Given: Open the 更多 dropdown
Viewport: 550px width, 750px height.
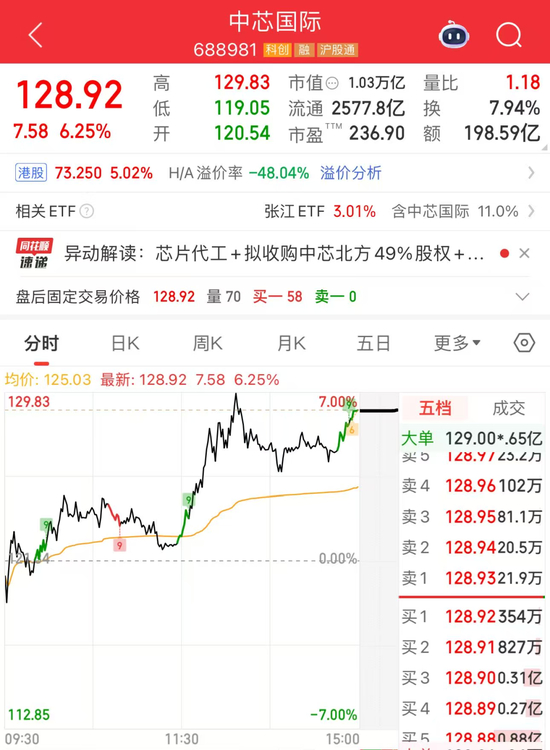Looking at the screenshot, I should tap(457, 343).
